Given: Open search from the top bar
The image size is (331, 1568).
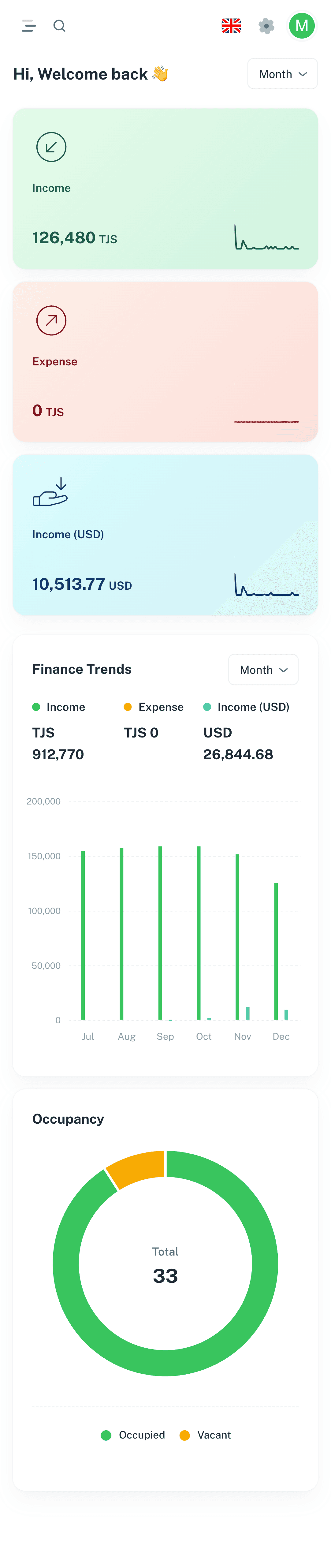Looking at the screenshot, I should point(59,26).
